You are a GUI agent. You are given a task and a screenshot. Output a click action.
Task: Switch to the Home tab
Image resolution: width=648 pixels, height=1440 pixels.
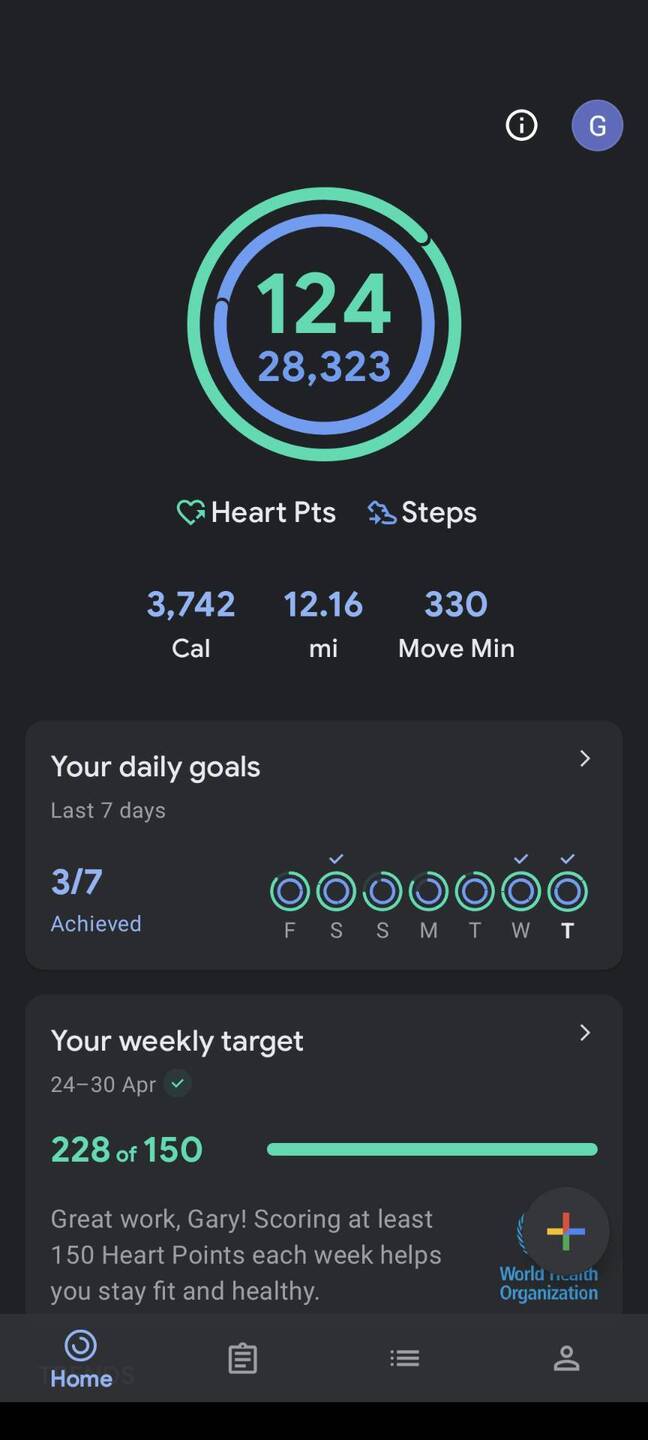[x=81, y=1358]
